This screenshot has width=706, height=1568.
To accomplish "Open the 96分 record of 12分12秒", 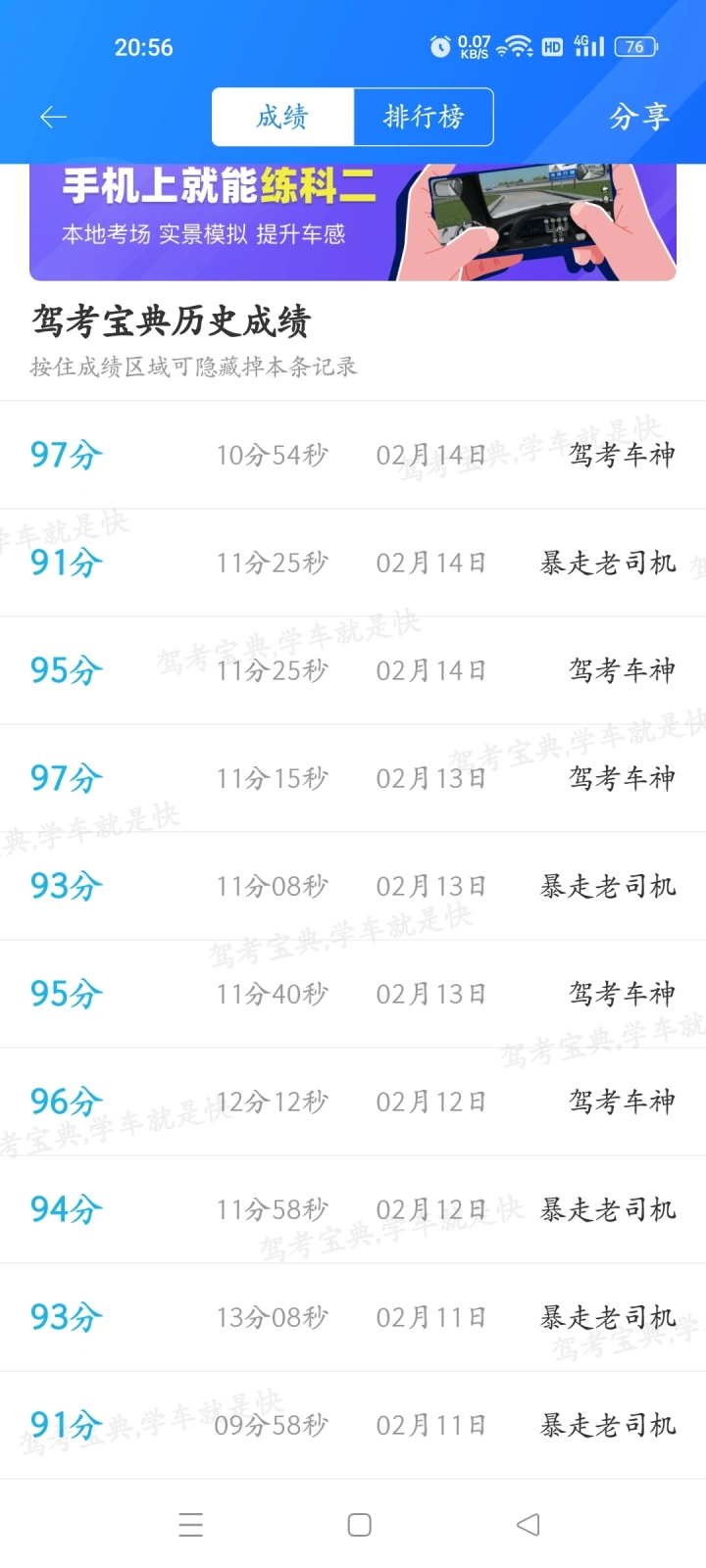I will [x=353, y=1102].
